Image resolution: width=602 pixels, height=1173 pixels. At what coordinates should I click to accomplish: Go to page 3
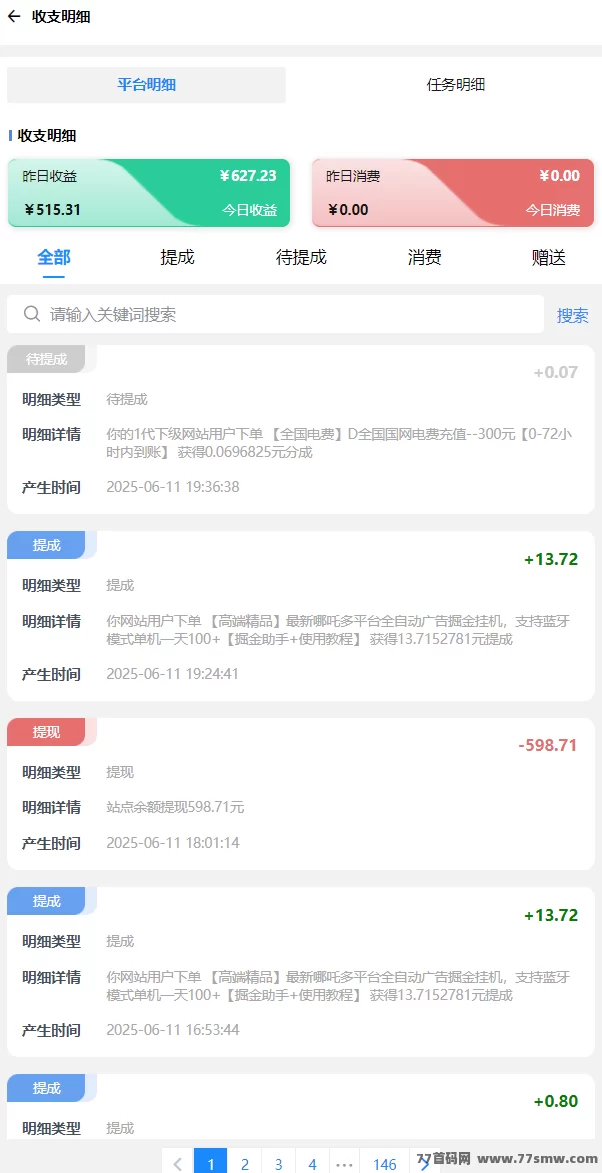(x=278, y=1163)
